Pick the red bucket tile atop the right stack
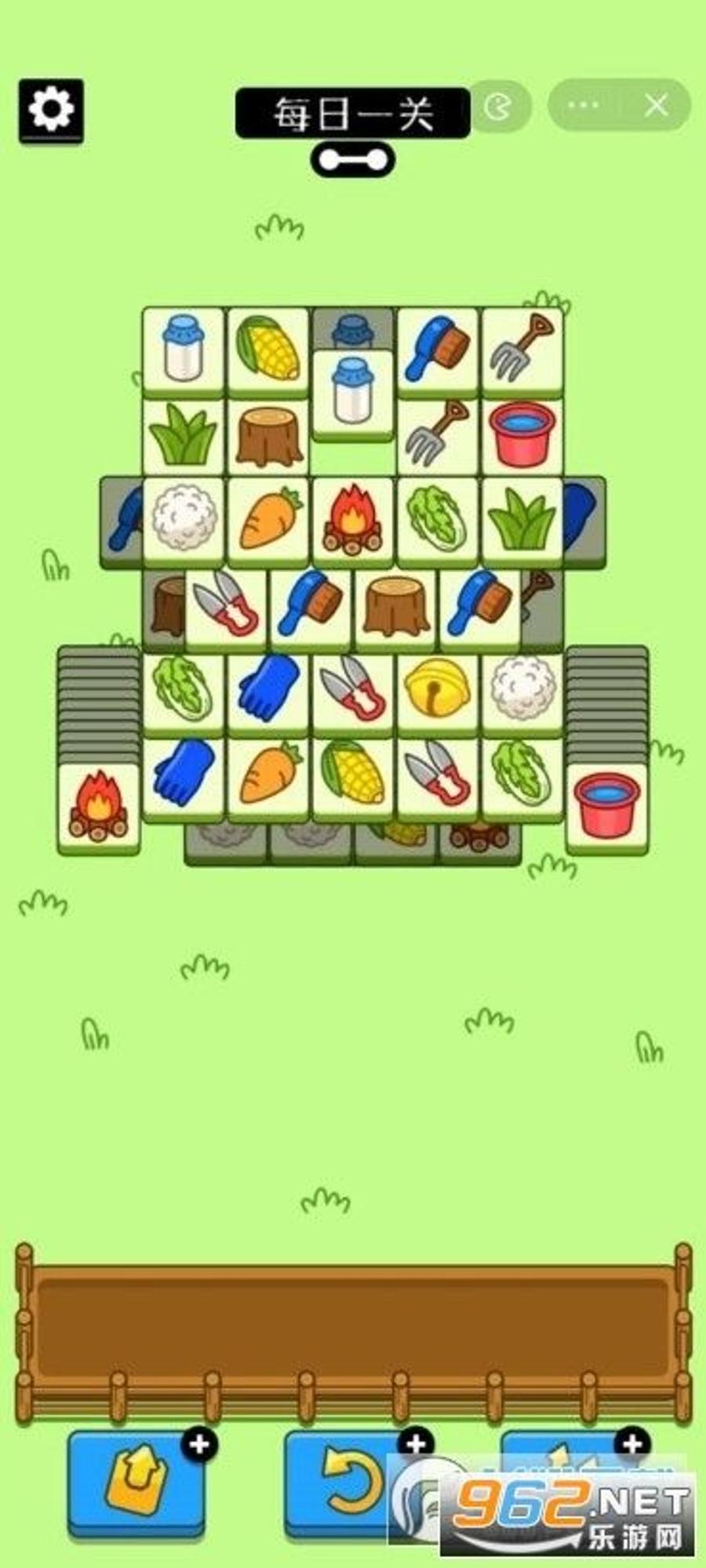Image resolution: width=706 pixels, height=1568 pixels. [x=607, y=808]
